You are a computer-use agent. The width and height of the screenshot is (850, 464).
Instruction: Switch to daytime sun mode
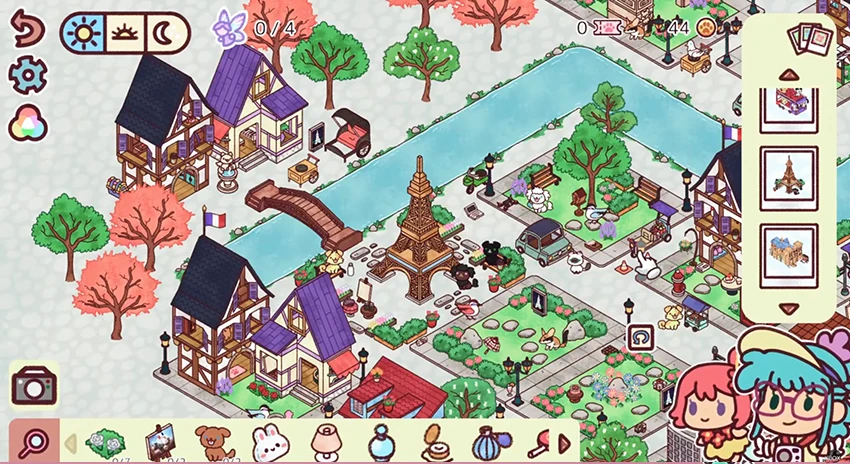81,33
